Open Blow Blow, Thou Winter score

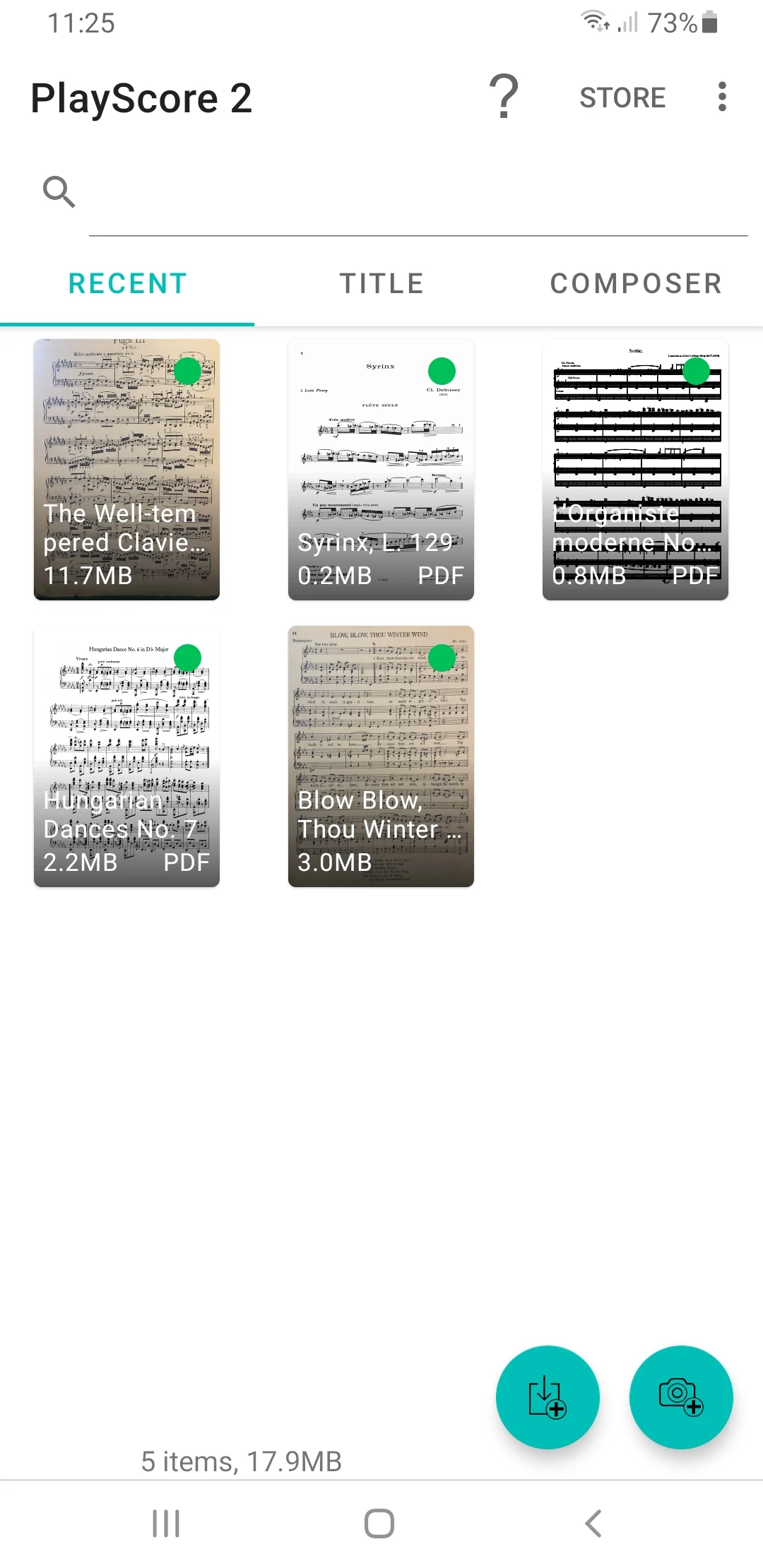click(x=381, y=756)
